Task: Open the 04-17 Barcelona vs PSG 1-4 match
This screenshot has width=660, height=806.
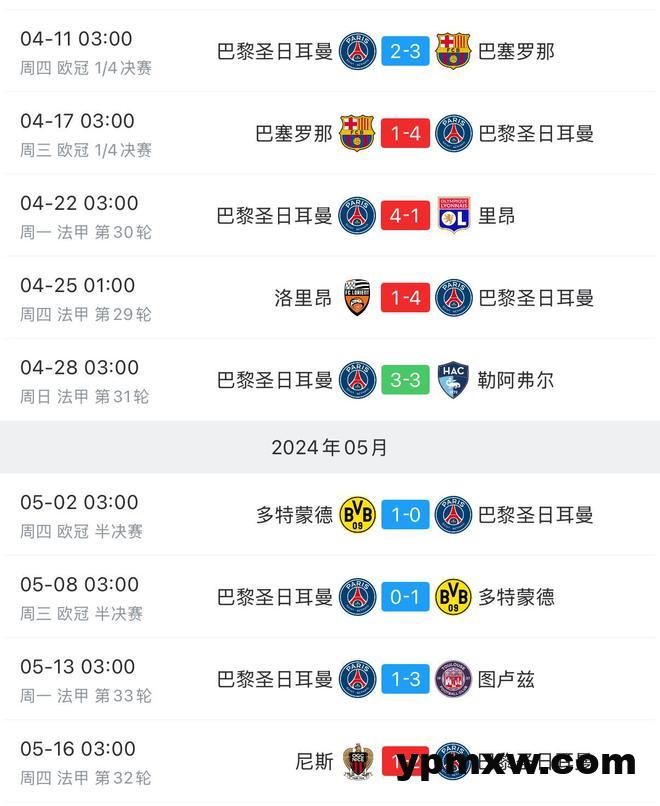Action: point(405,133)
